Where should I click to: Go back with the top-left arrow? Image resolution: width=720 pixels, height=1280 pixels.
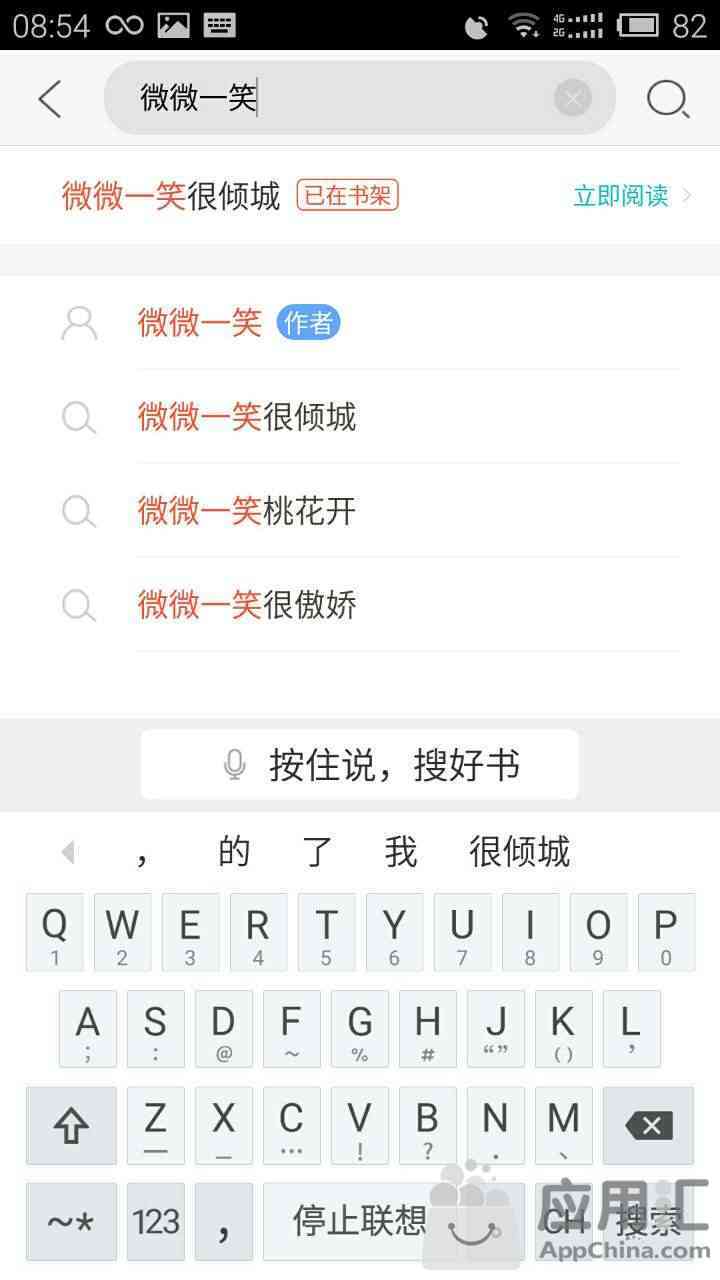point(50,99)
